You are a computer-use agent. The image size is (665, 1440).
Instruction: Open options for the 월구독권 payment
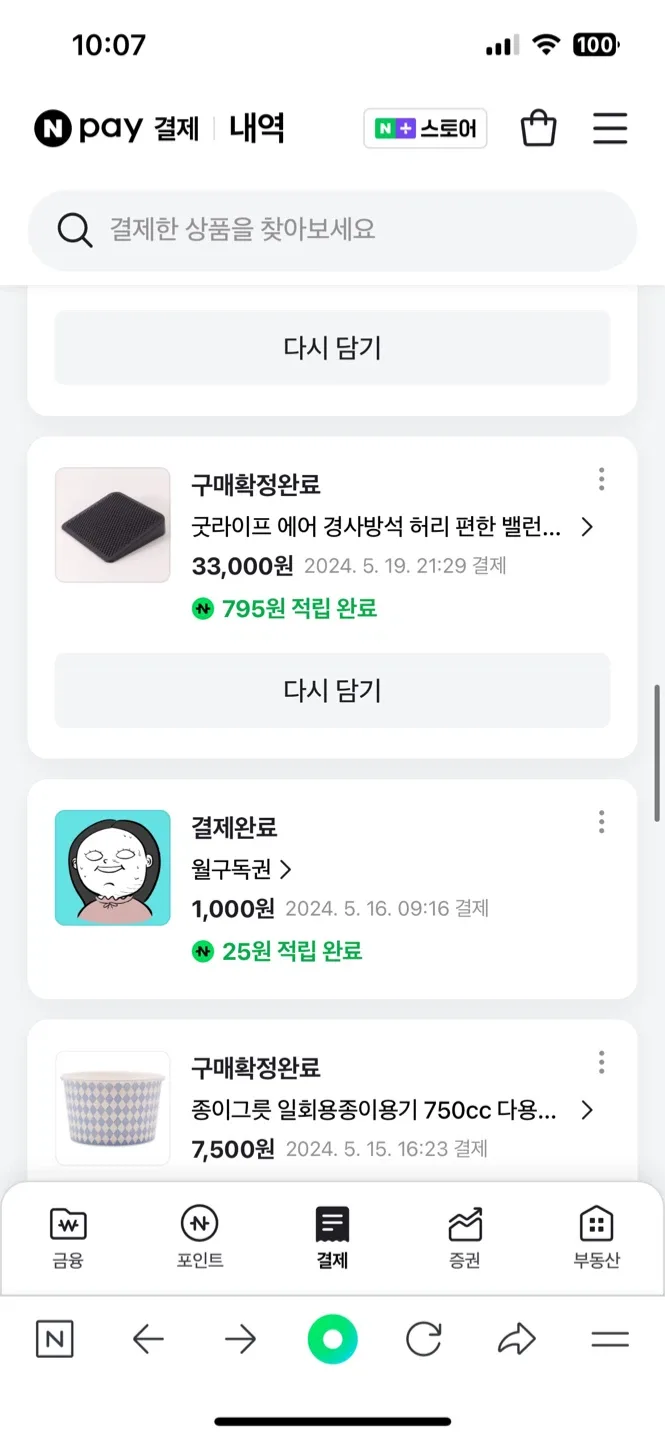pos(601,822)
